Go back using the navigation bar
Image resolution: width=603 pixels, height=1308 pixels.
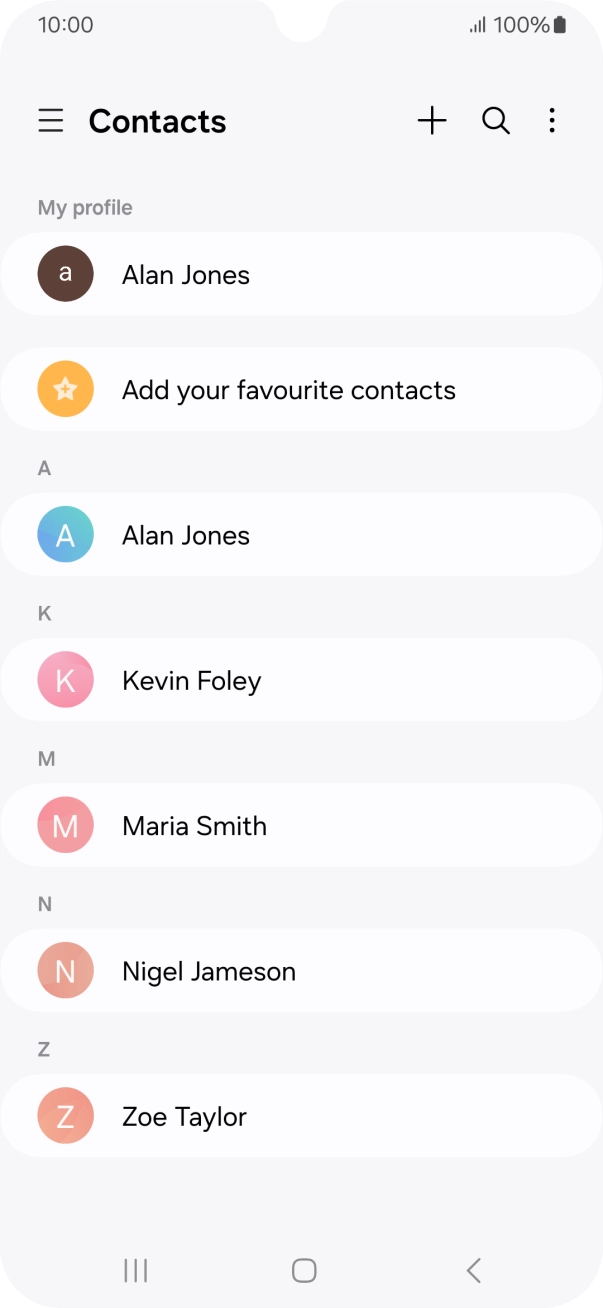[x=474, y=1270]
